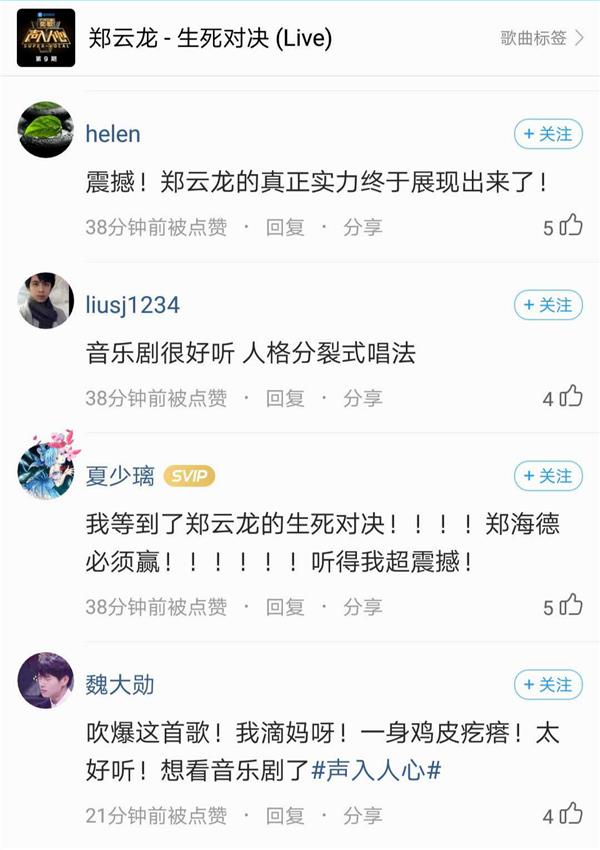This screenshot has width=600, height=850.
Task: Share 夏少璃's comment
Action: click(362, 606)
